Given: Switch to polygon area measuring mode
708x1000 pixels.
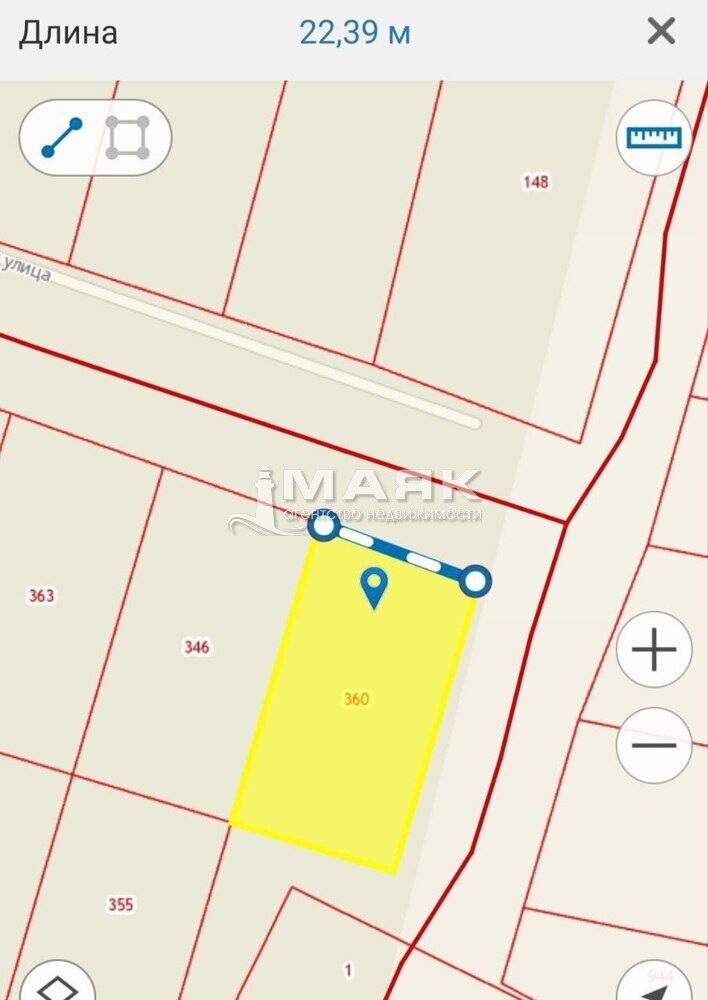Looking at the screenshot, I should click(x=128, y=138).
